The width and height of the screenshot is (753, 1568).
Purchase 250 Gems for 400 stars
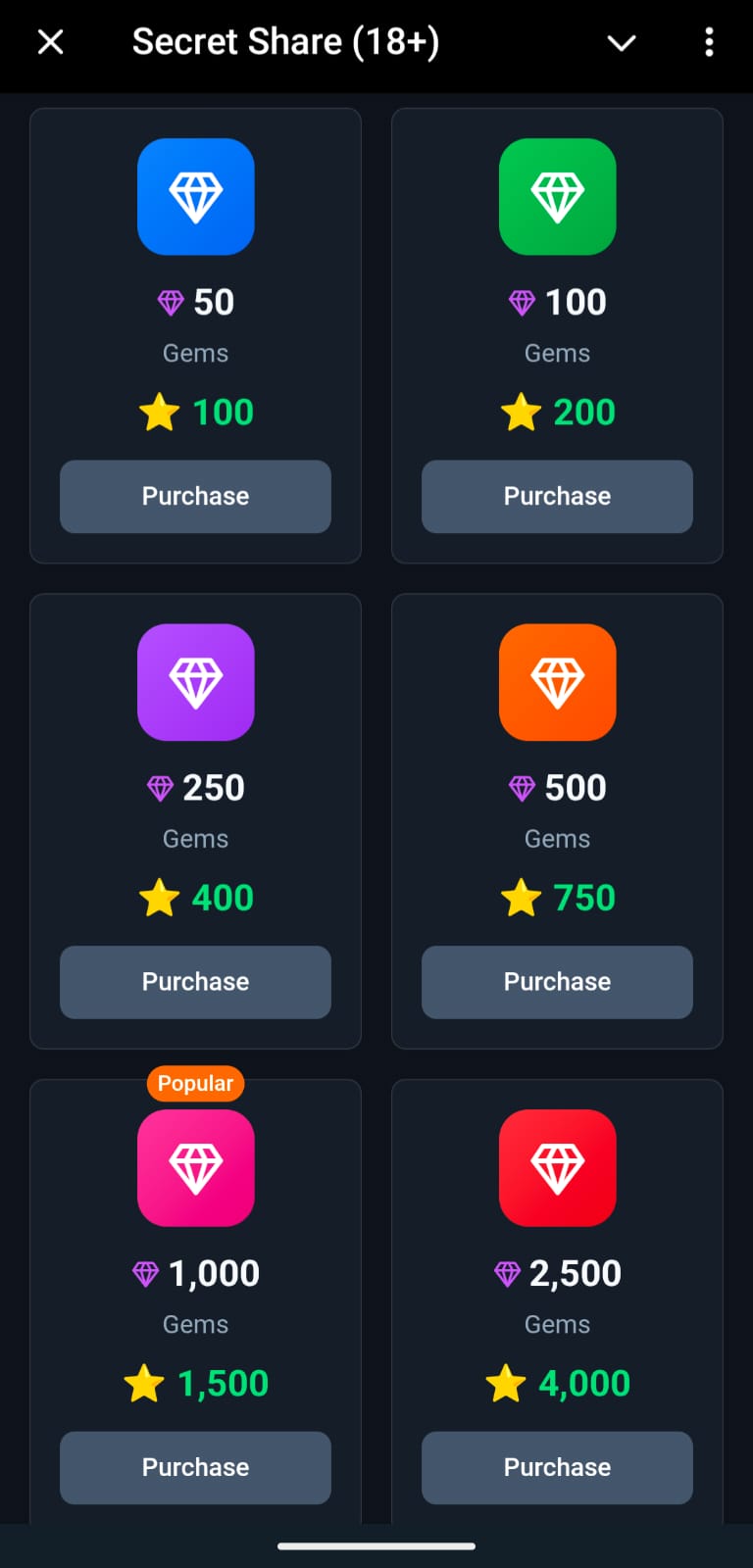pyautogui.click(x=195, y=982)
